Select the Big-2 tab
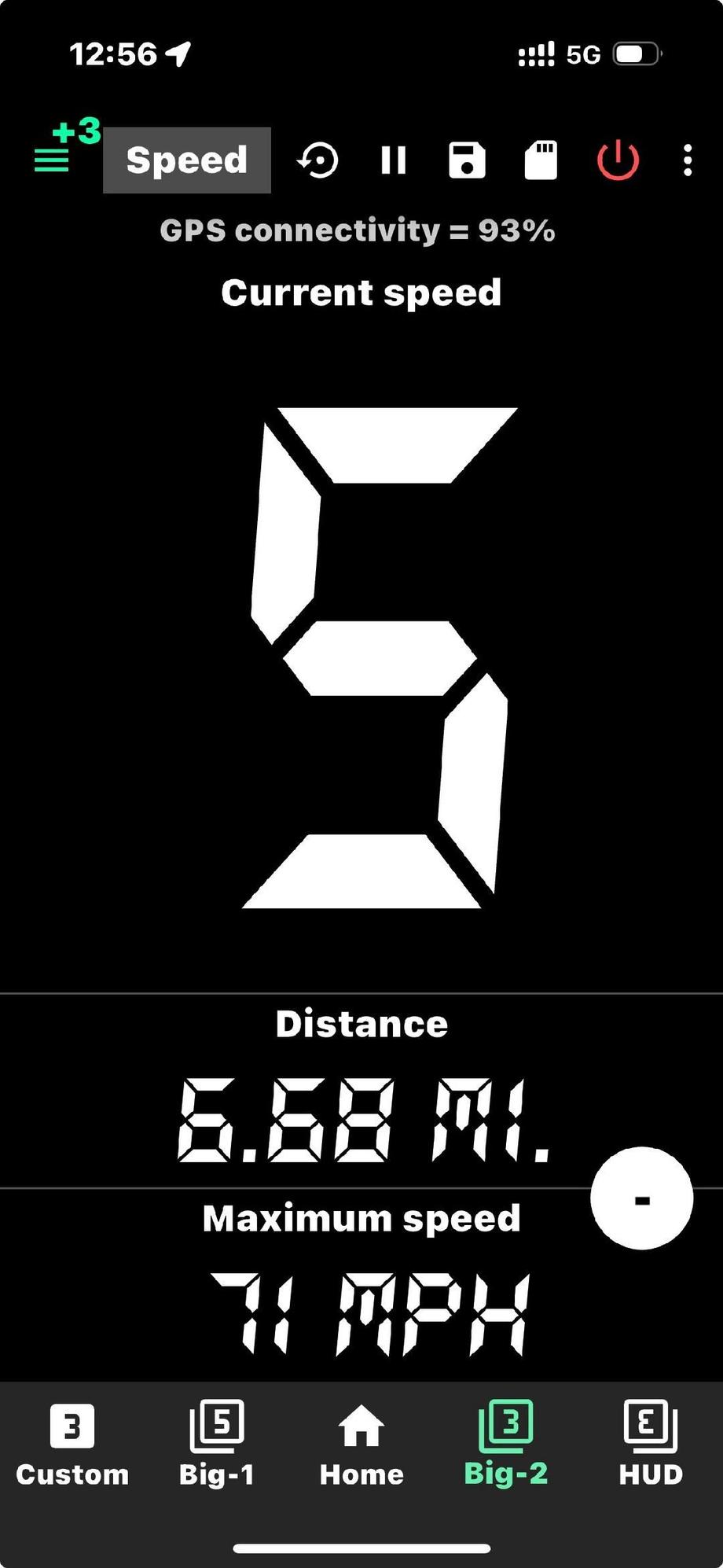The width and height of the screenshot is (723, 1568). [x=506, y=1445]
